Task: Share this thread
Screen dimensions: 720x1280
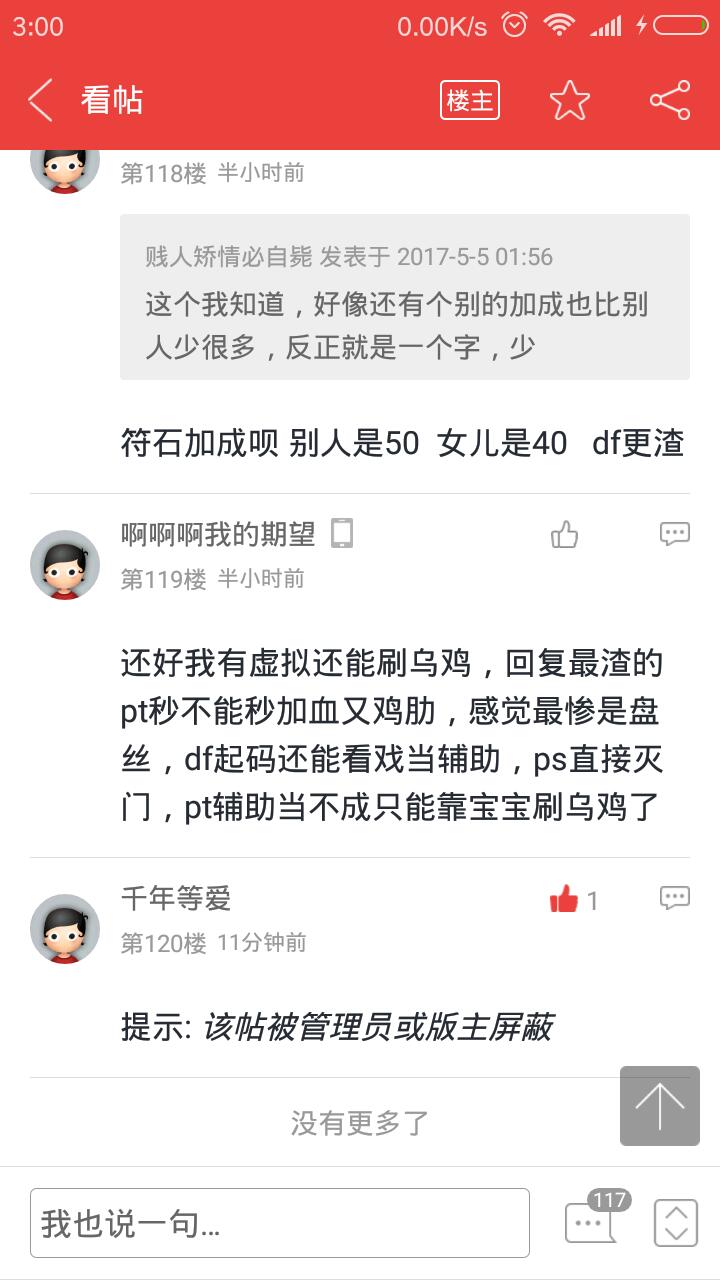Action: click(x=669, y=100)
